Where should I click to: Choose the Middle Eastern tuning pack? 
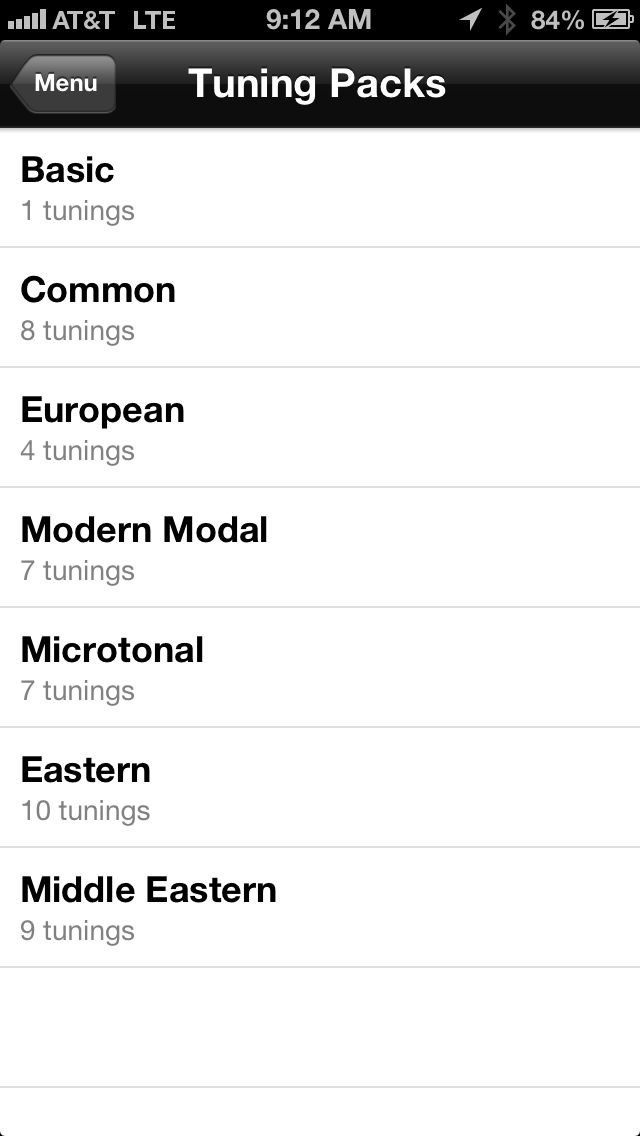320,908
